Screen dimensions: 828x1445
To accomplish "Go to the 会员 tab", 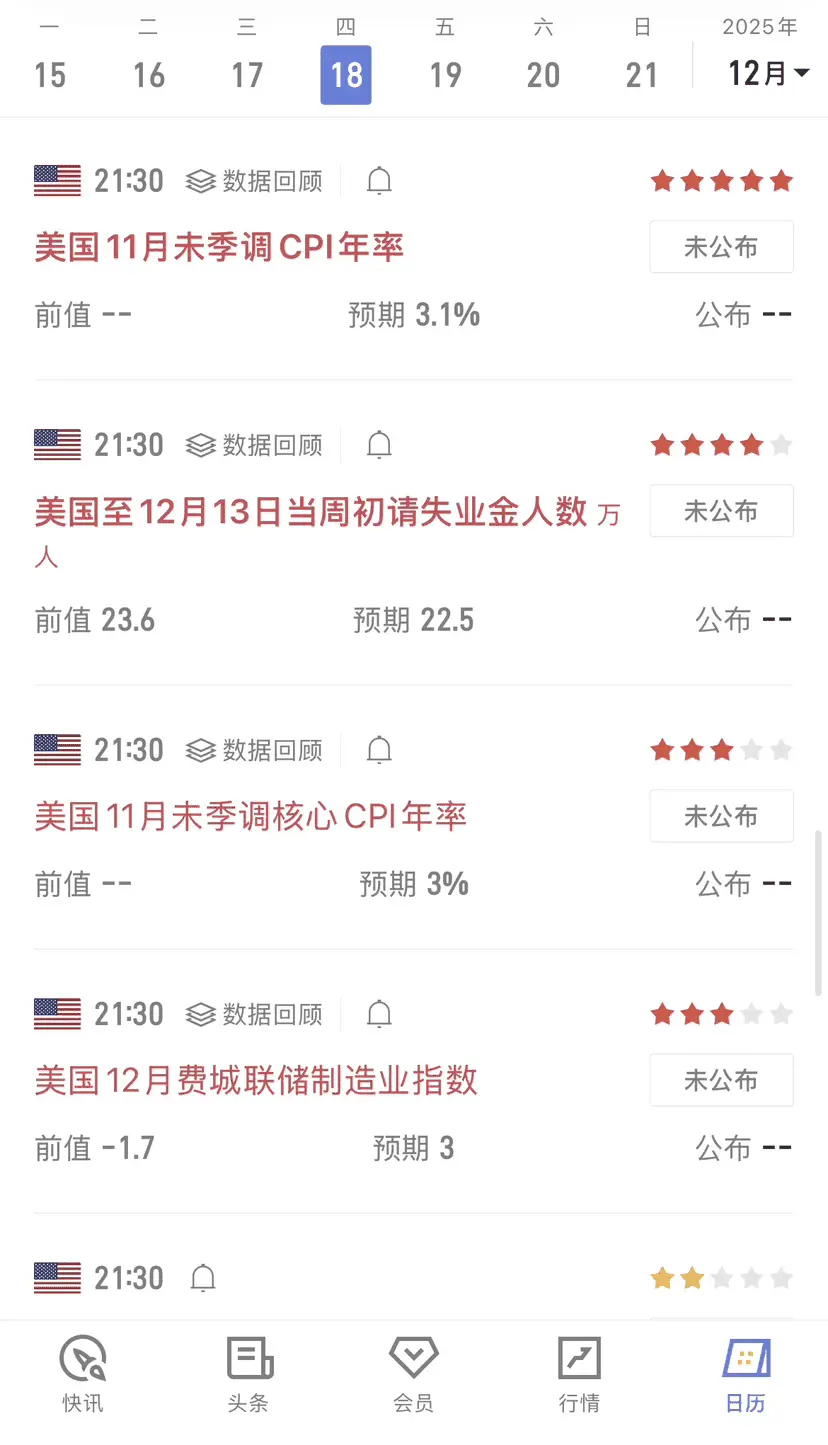I will coord(414,1375).
